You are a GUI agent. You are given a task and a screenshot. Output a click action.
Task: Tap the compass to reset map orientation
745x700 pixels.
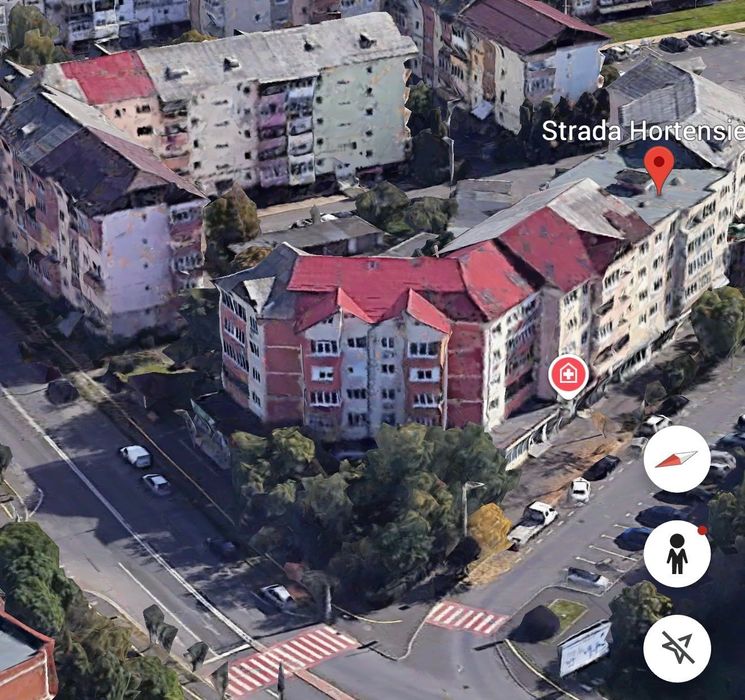coord(677,459)
